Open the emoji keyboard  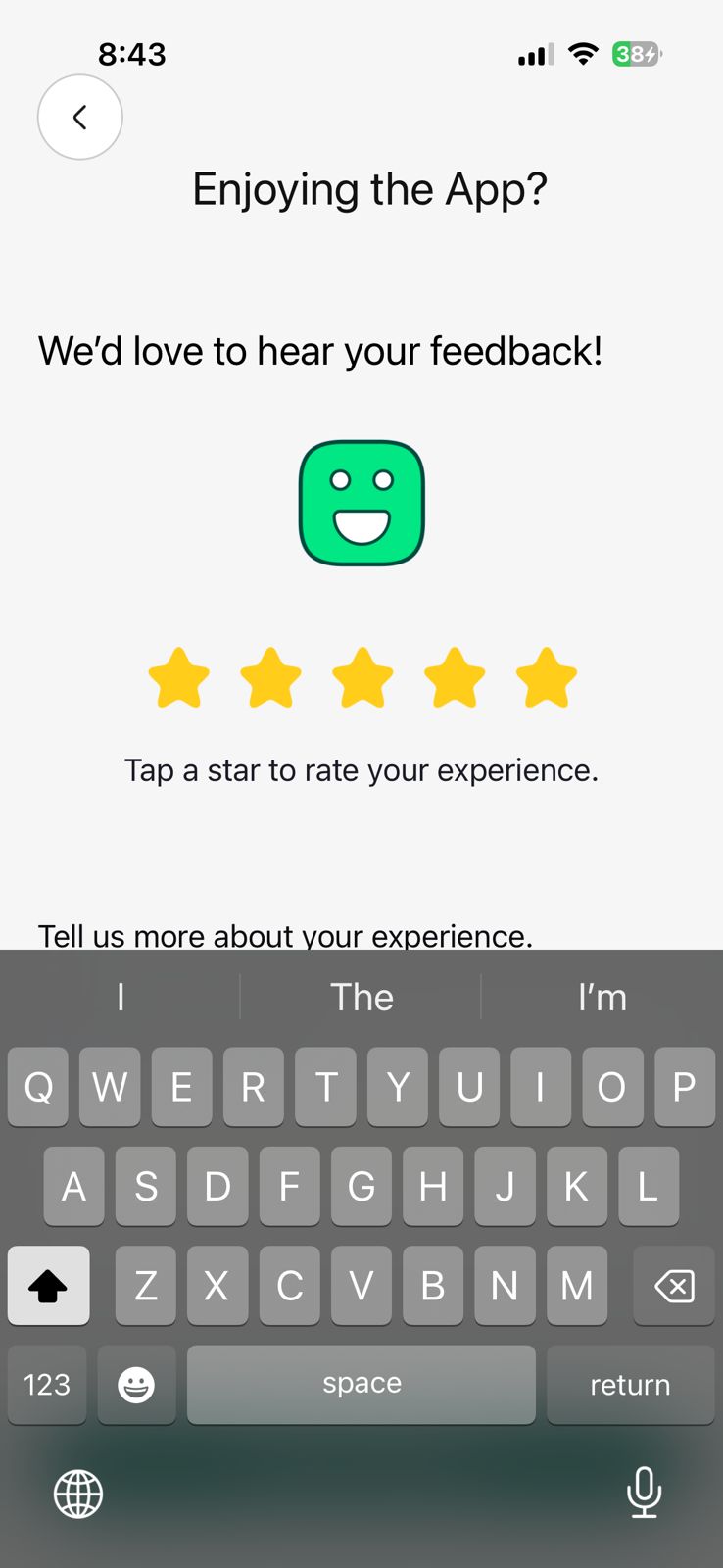pos(136,1384)
